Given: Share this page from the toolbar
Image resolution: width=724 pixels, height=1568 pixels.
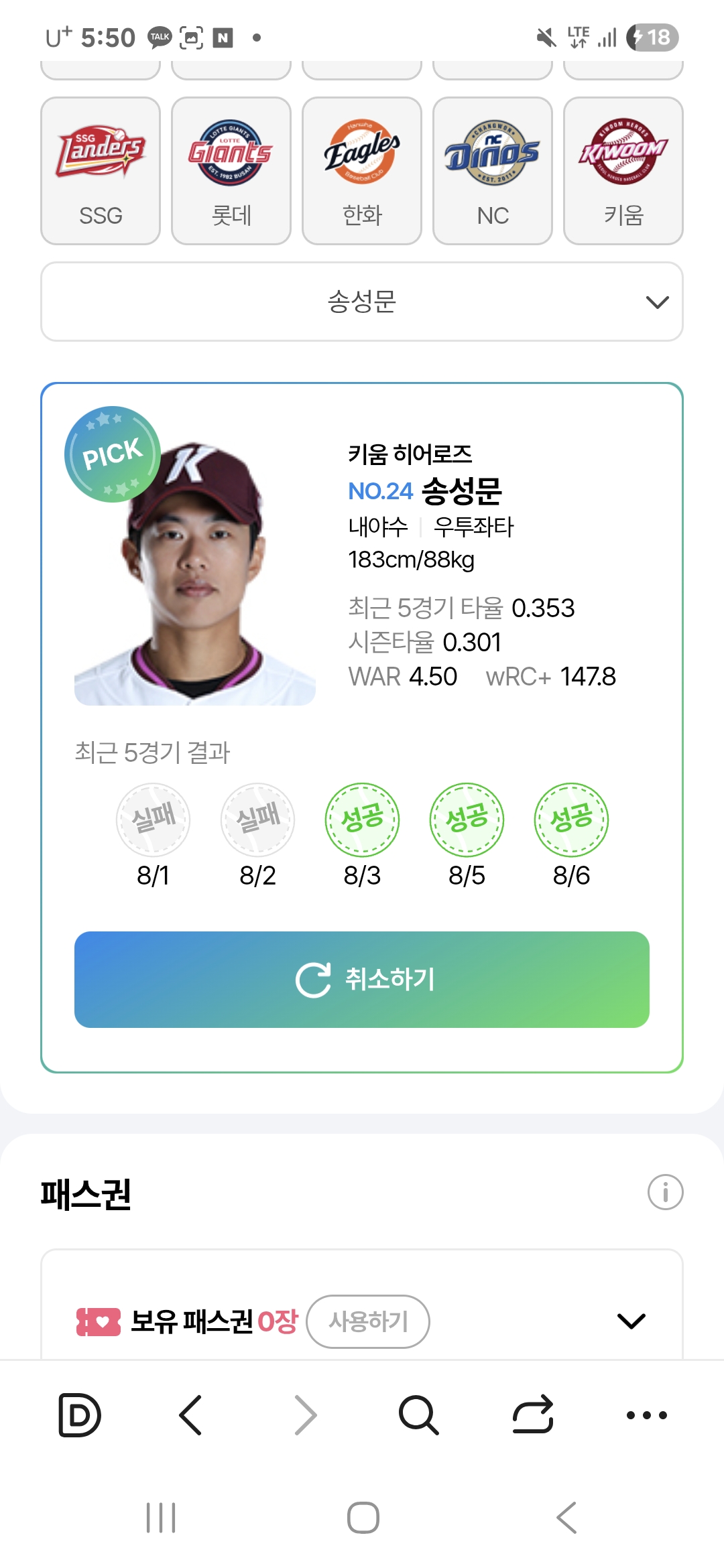Looking at the screenshot, I should pyautogui.click(x=533, y=1415).
